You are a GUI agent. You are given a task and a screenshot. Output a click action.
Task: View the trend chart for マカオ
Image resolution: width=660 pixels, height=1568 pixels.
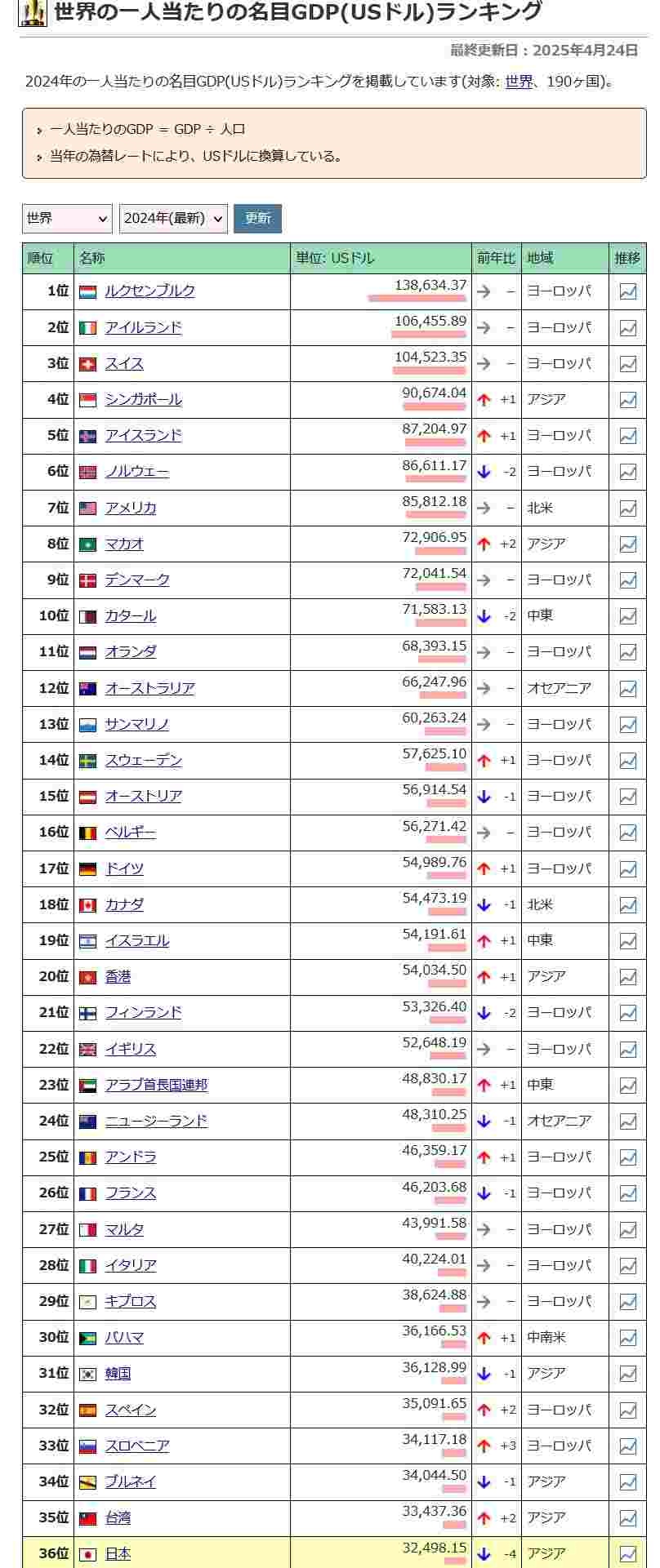click(627, 544)
